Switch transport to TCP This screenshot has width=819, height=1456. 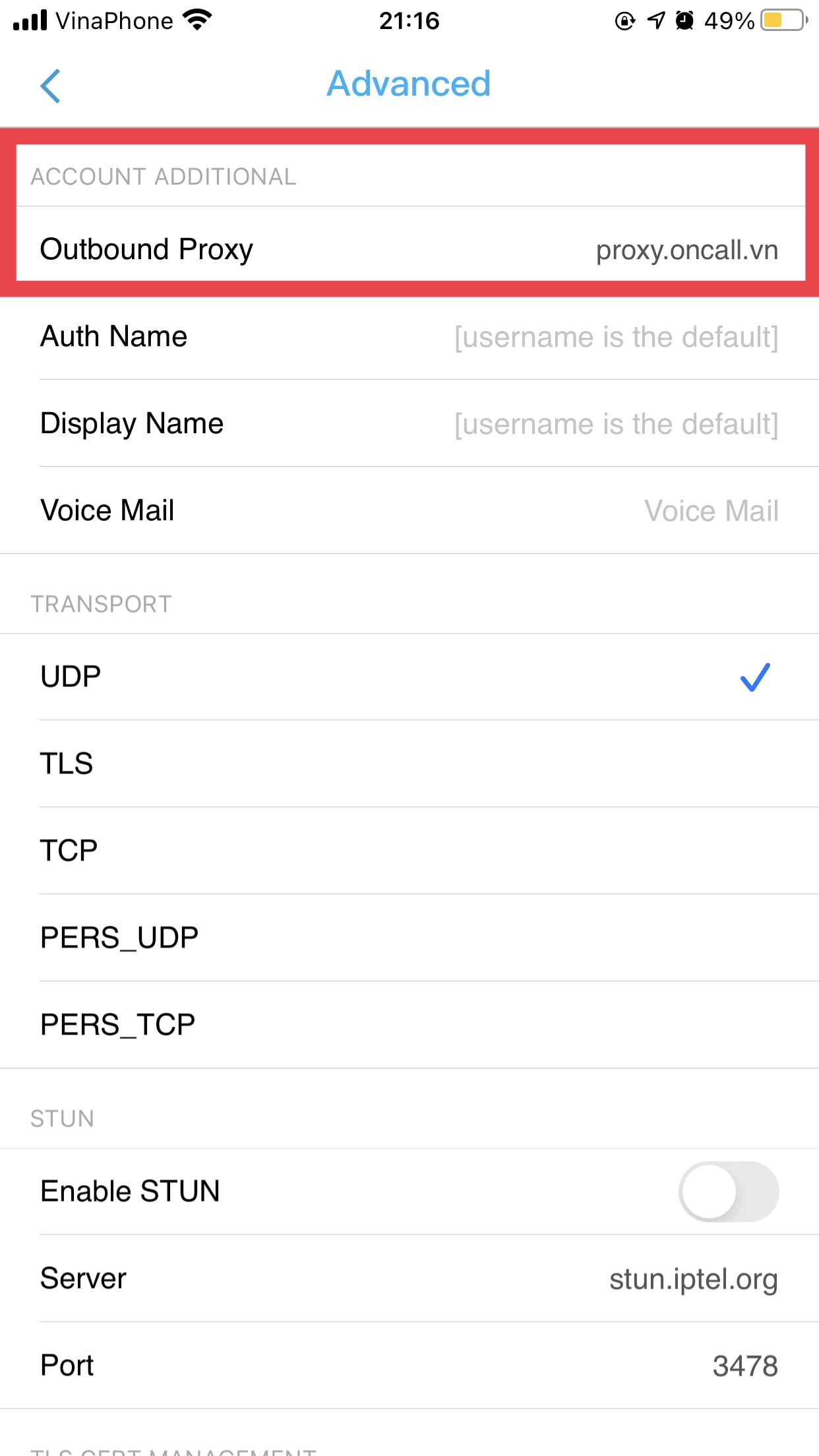tap(409, 851)
